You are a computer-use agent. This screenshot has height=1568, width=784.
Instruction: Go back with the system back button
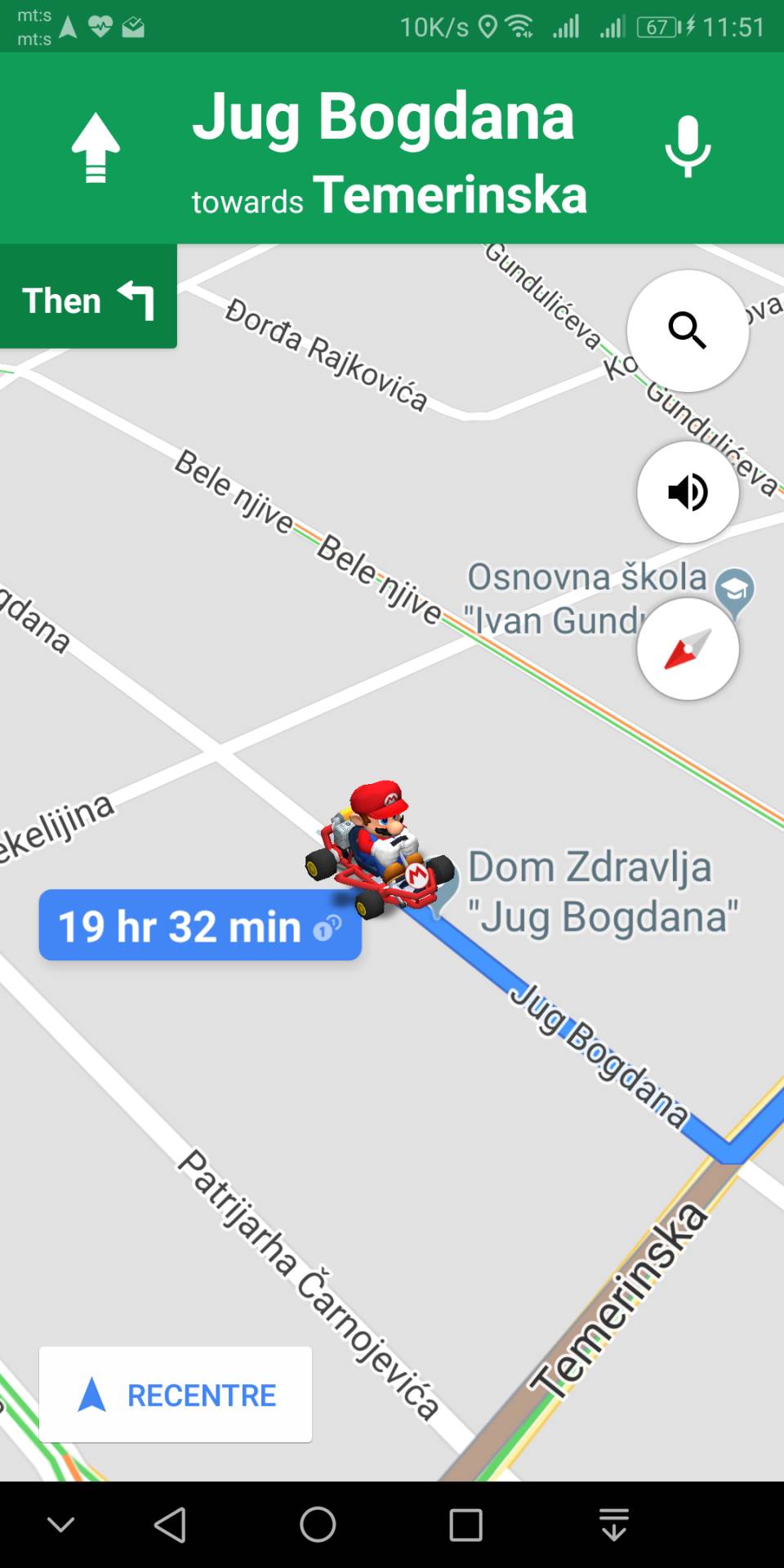tap(170, 1525)
